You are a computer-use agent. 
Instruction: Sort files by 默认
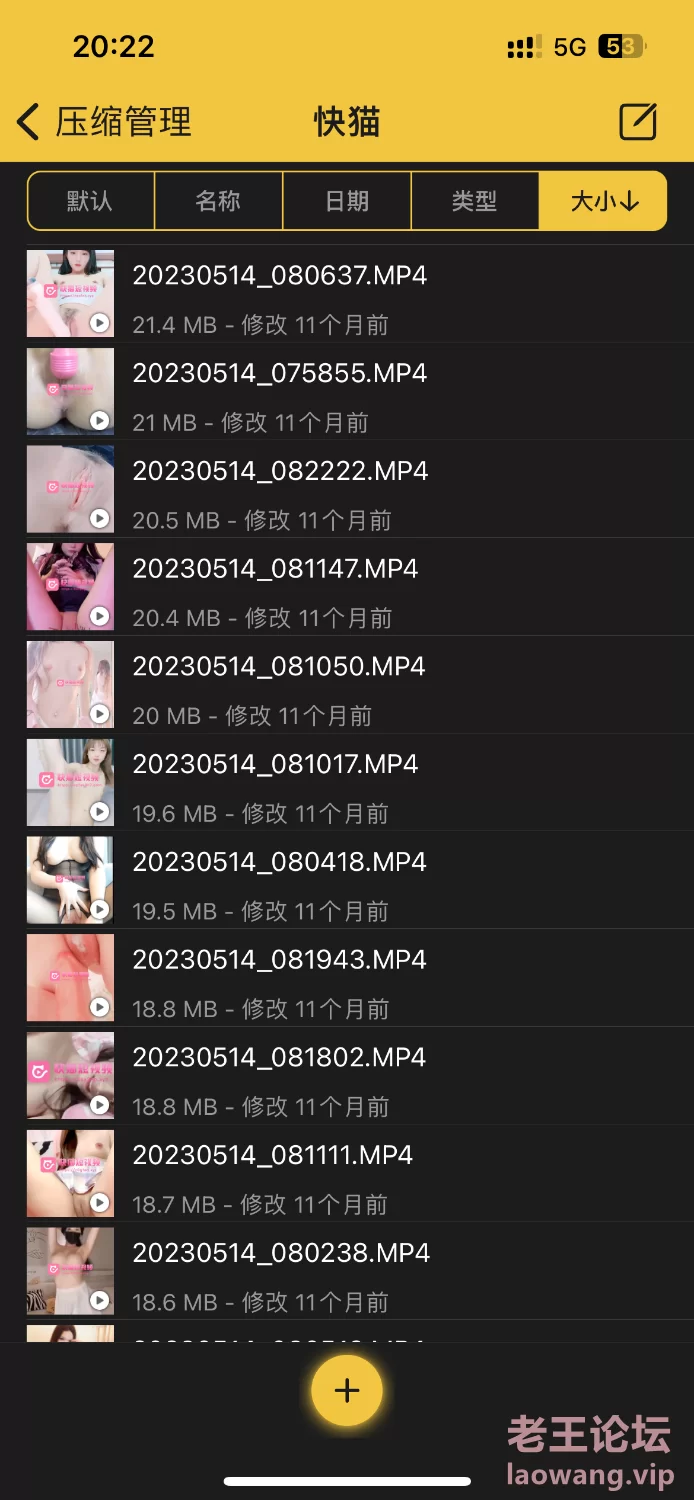tap(90, 201)
